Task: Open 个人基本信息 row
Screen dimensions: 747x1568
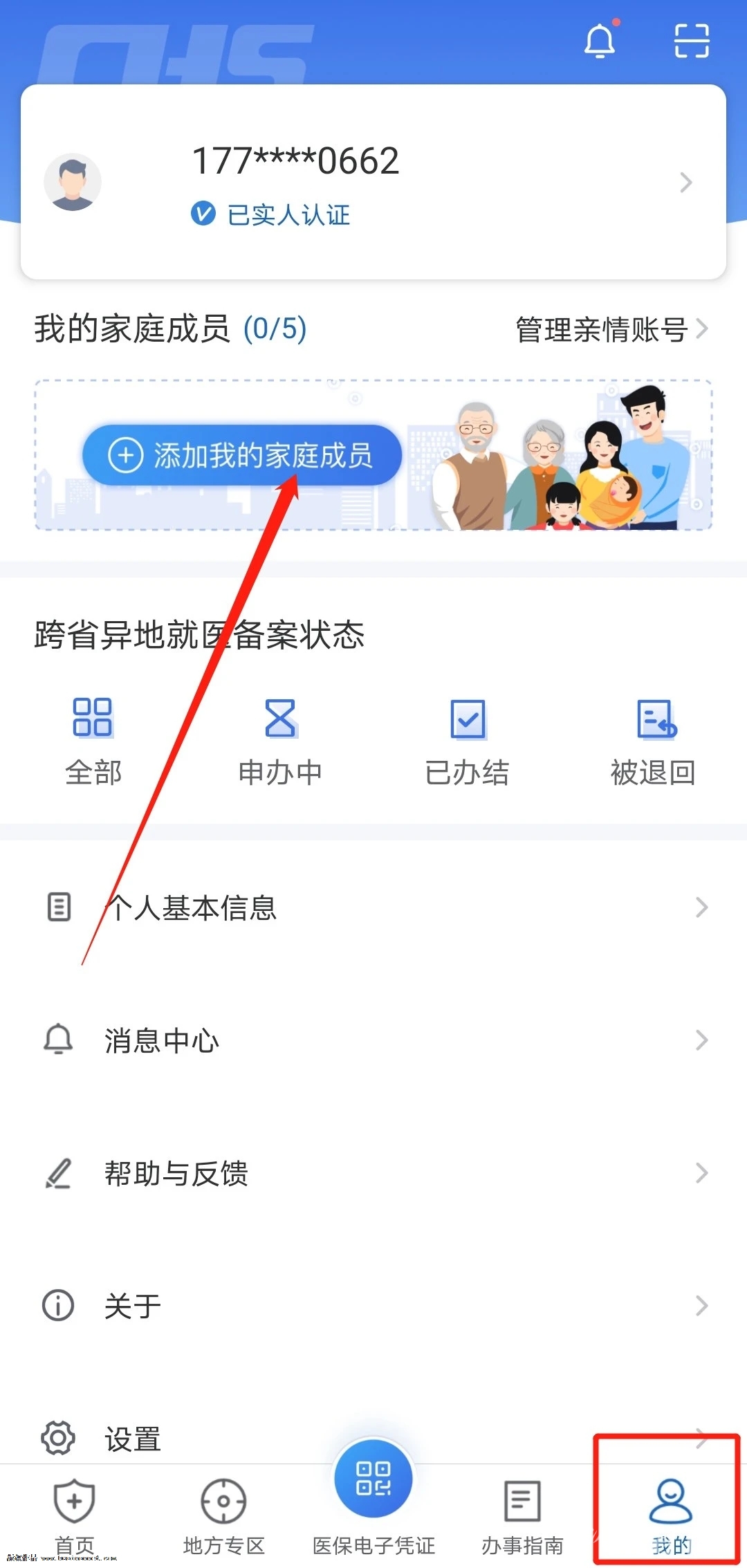Action: tap(373, 907)
